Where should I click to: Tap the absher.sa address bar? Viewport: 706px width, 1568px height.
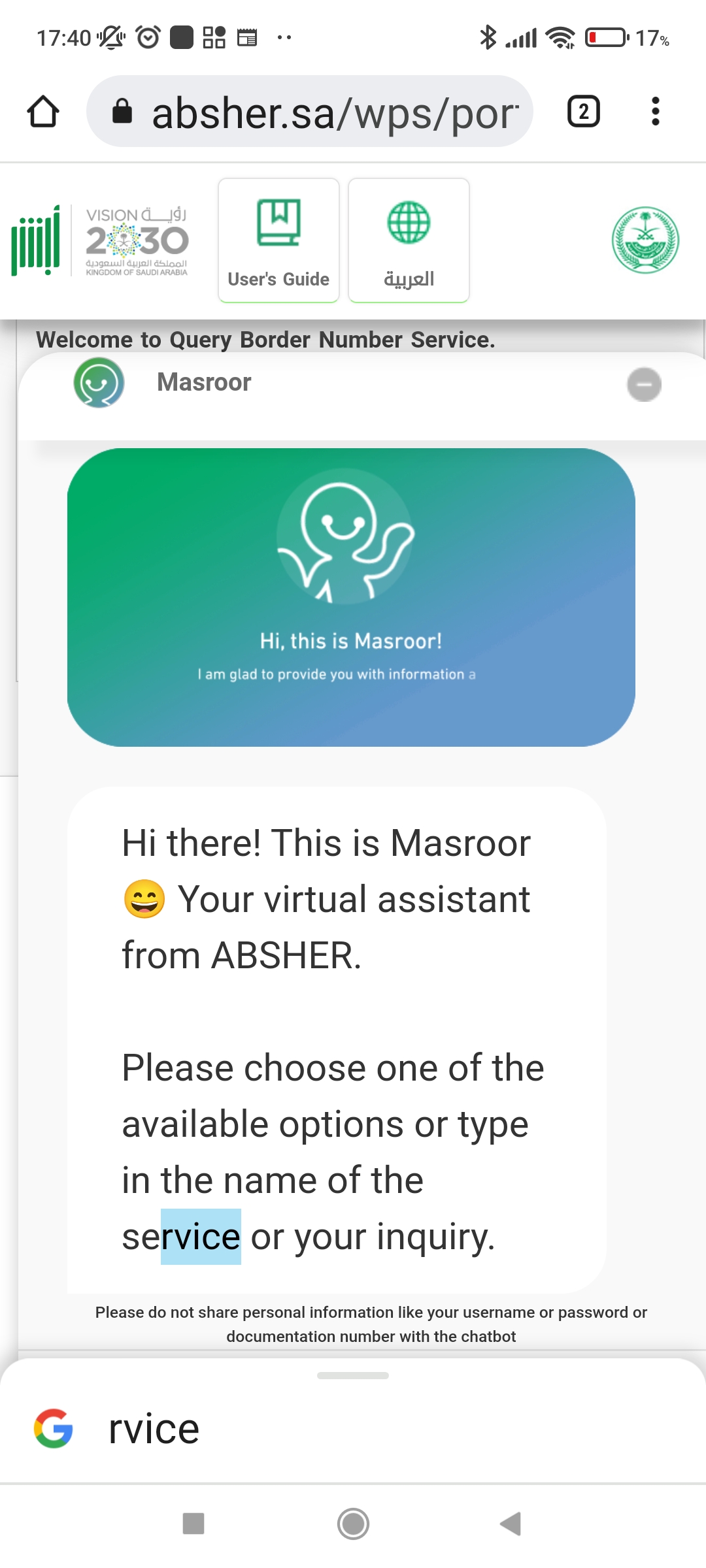click(310, 111)
